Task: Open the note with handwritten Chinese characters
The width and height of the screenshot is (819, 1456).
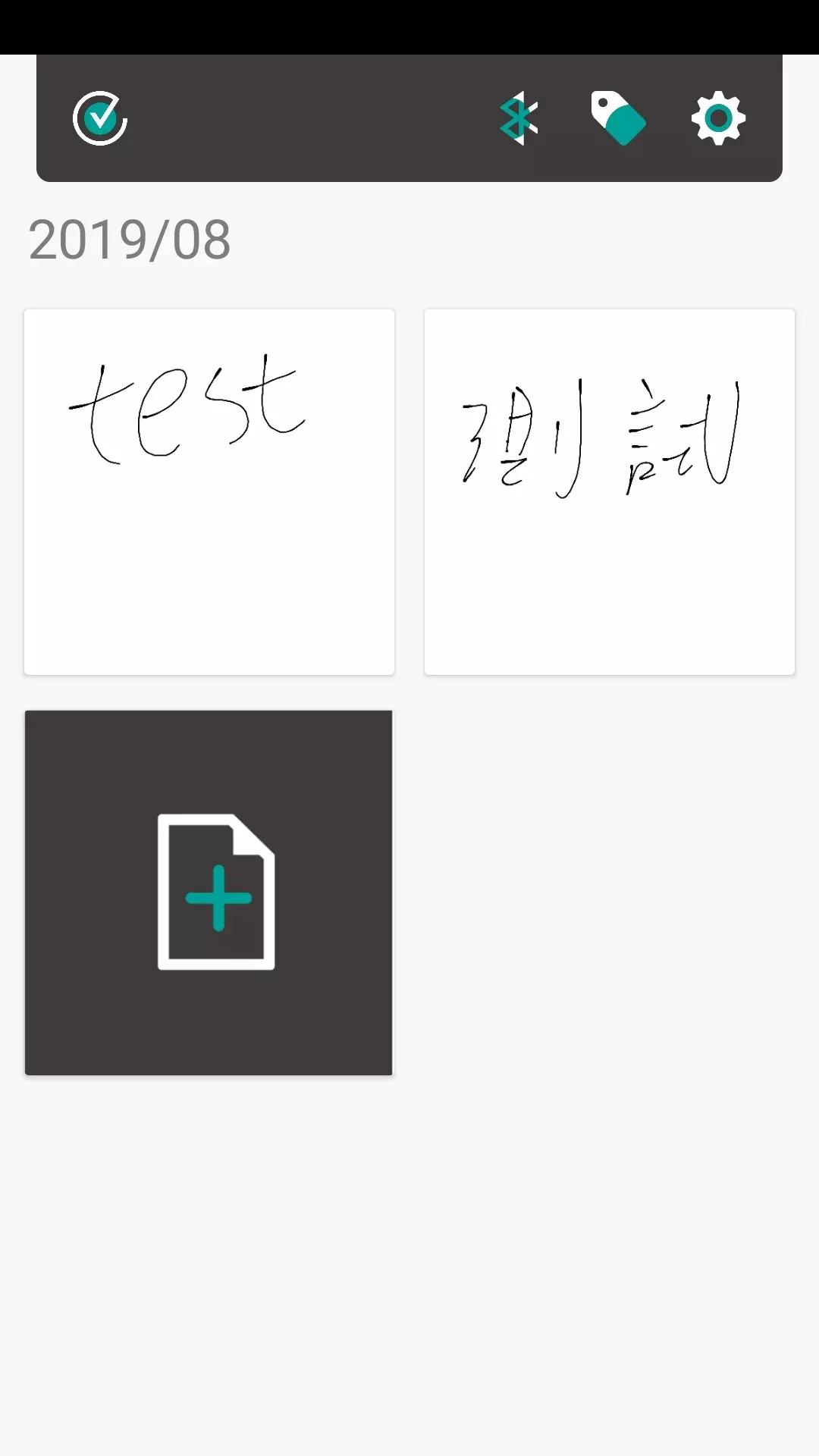Action: pyautogui.click(x=610, y=491)
